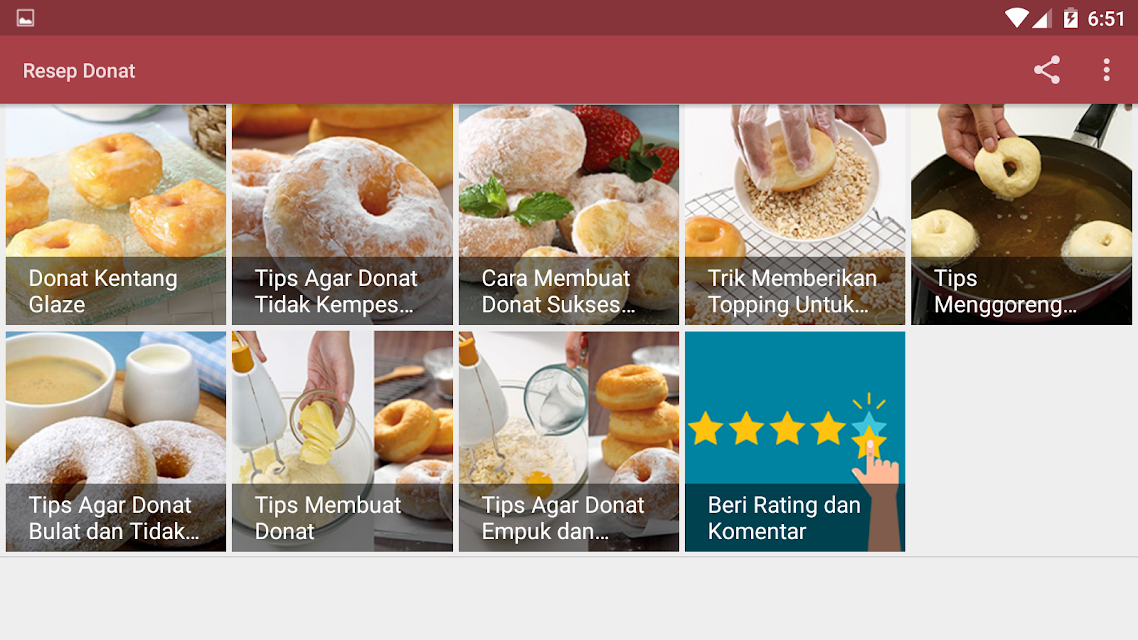The height and width of the screenshot is (640, 1138).
Task: Select the Trik Memberikan Topping Untuk tile
Action: point(795,215)
